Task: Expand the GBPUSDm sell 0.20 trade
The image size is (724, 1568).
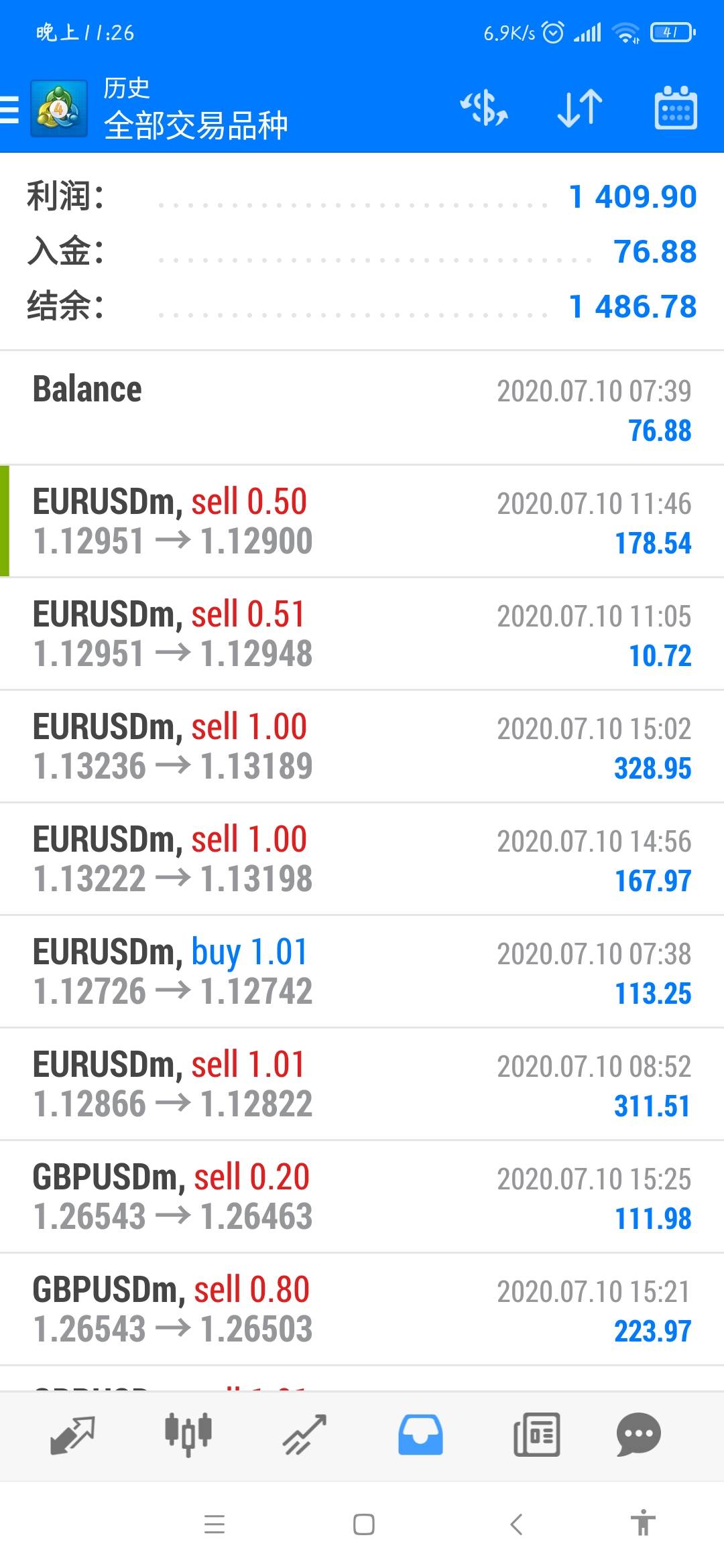Action: (x=362, y=1196)
